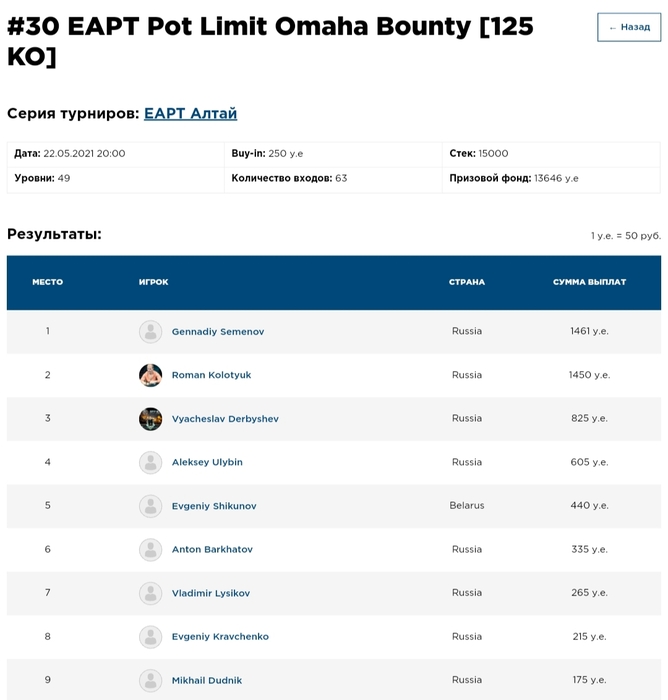Image resolution: width=668 pixels, height=700 pixels.
Task: Select player Evgeniy Shikunov
Action: 214,506
